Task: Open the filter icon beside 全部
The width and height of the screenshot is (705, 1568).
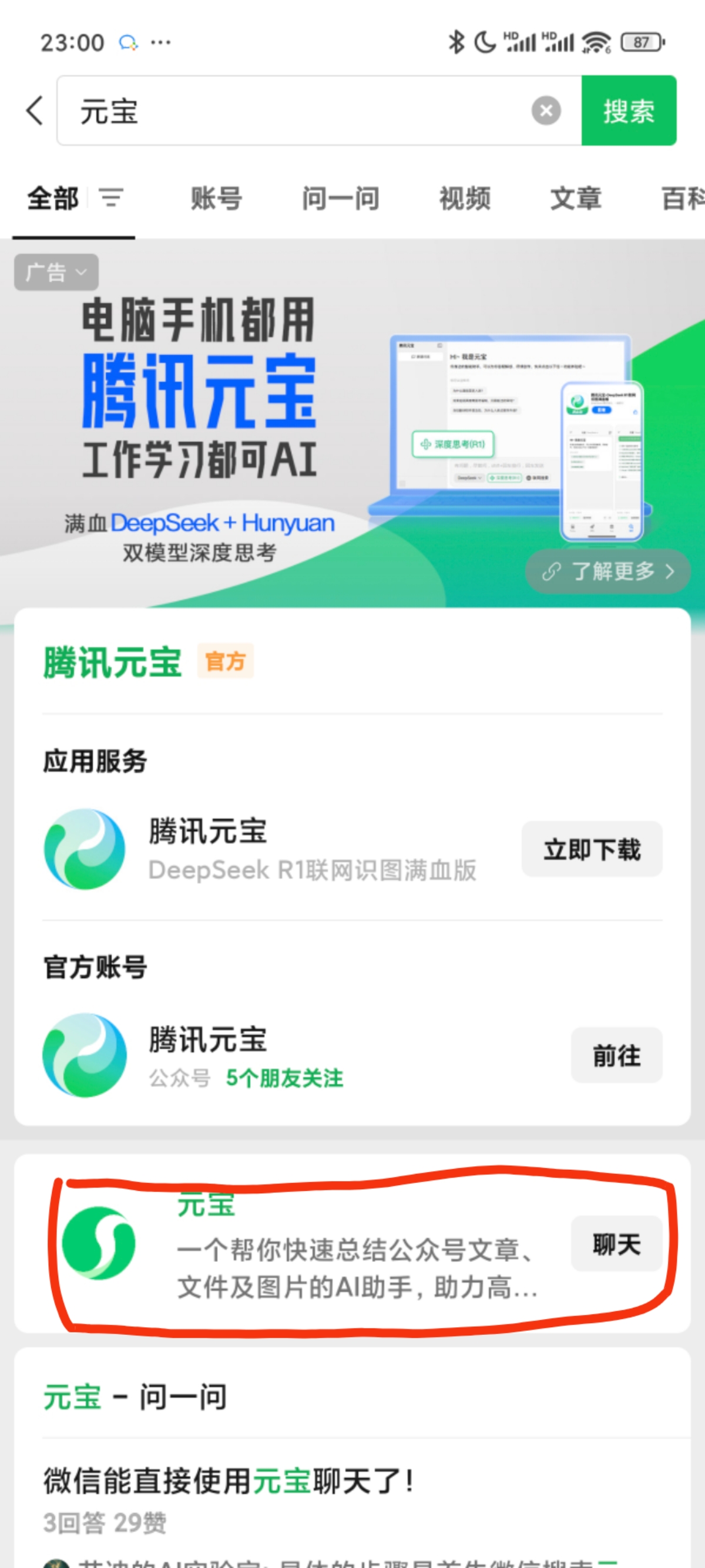Action: [112, 198]
